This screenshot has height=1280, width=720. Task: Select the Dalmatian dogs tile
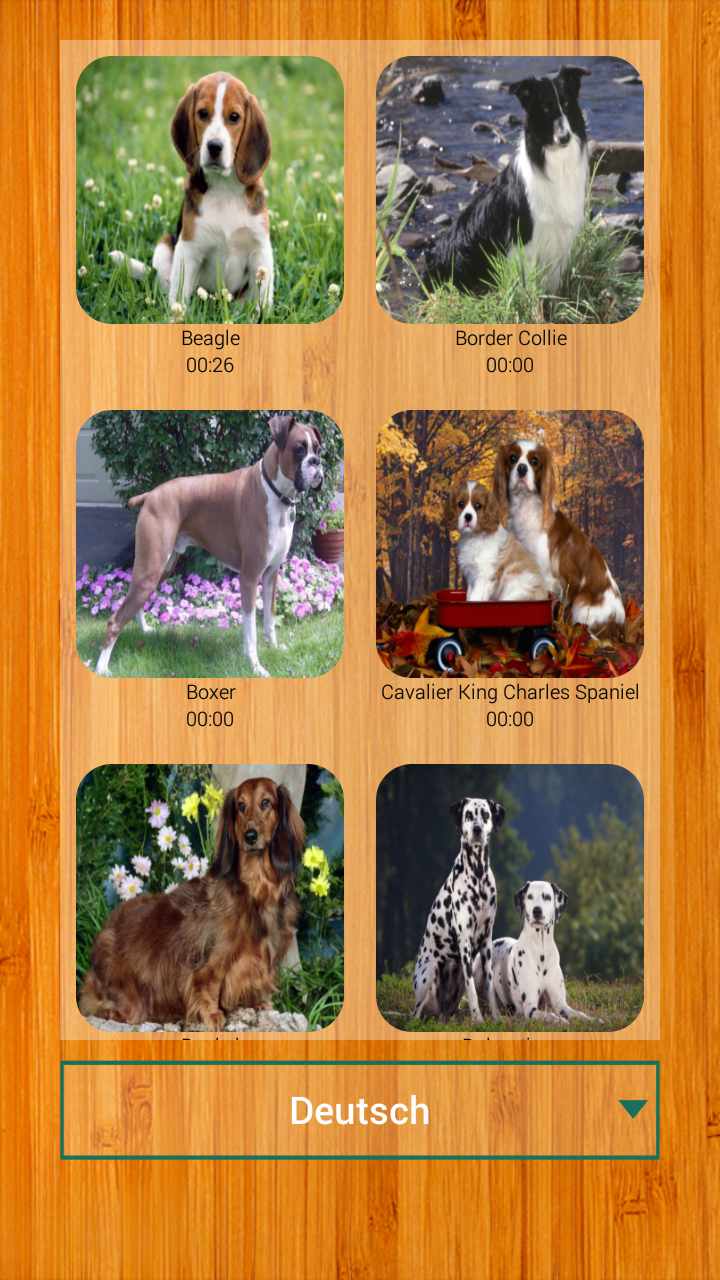tap(510, 898)
